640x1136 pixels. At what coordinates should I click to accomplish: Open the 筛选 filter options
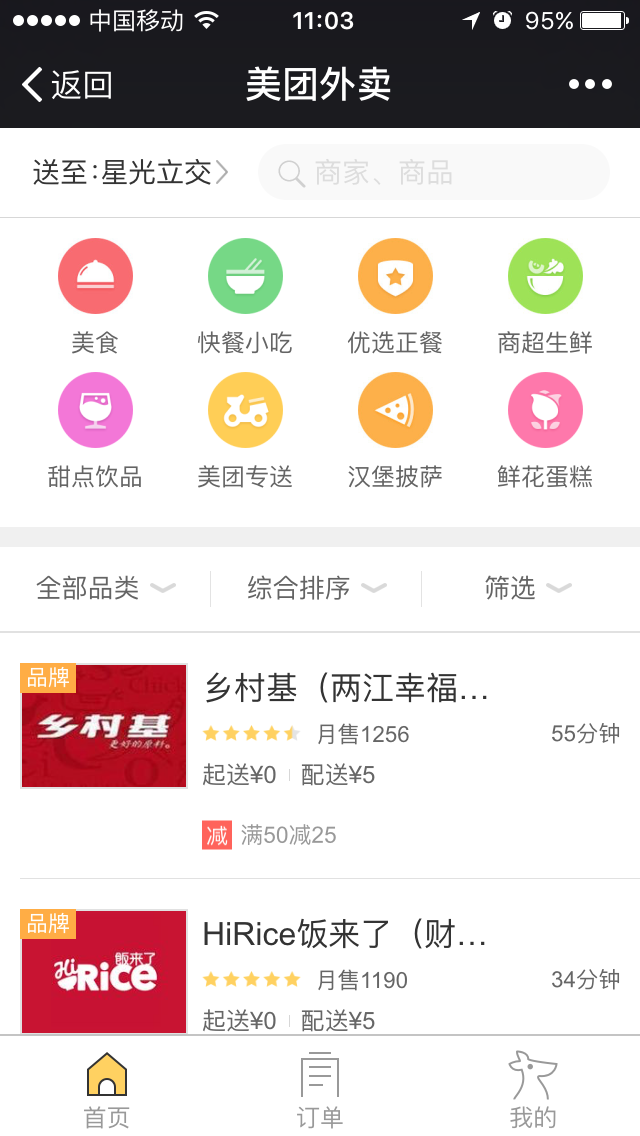pyautogui.click(x=527, y=588)
